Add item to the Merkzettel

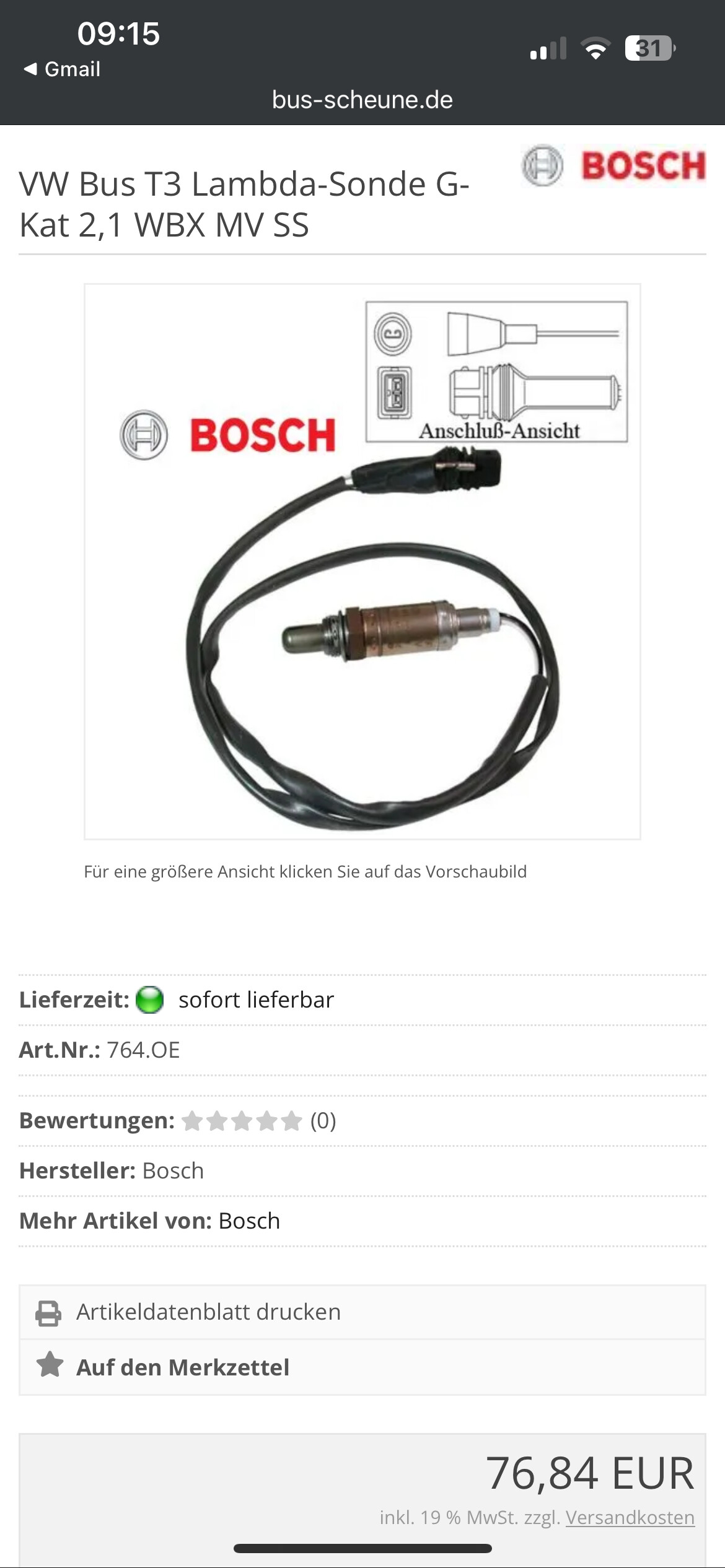click(182, 1367)
